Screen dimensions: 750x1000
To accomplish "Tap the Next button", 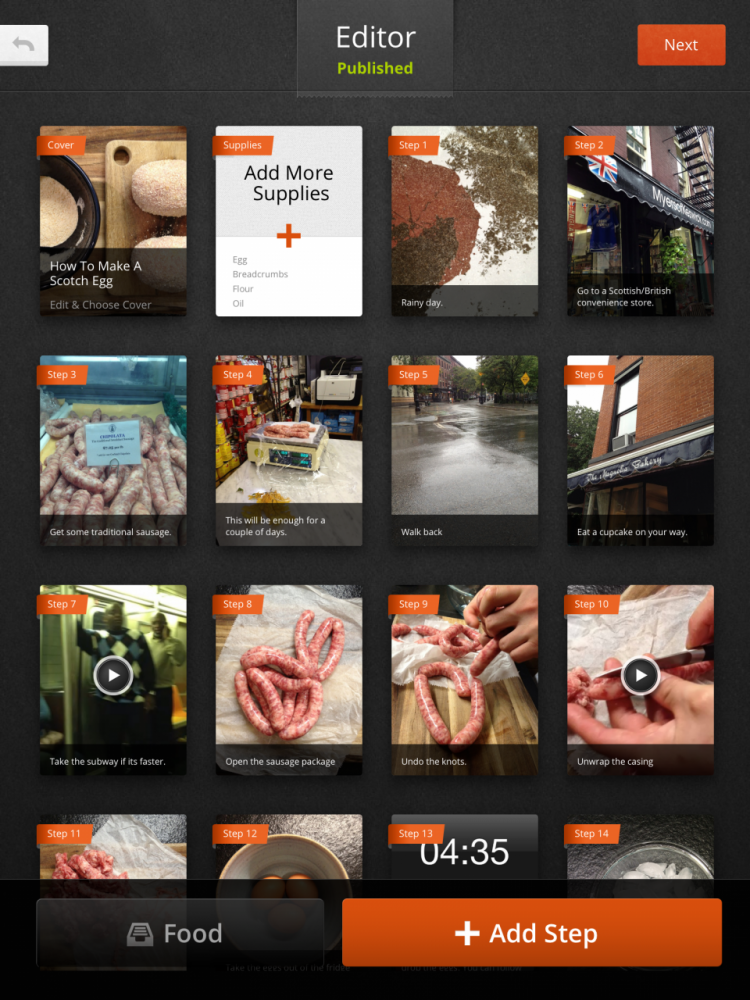I will pyautogui.click(x=681, y=45).
